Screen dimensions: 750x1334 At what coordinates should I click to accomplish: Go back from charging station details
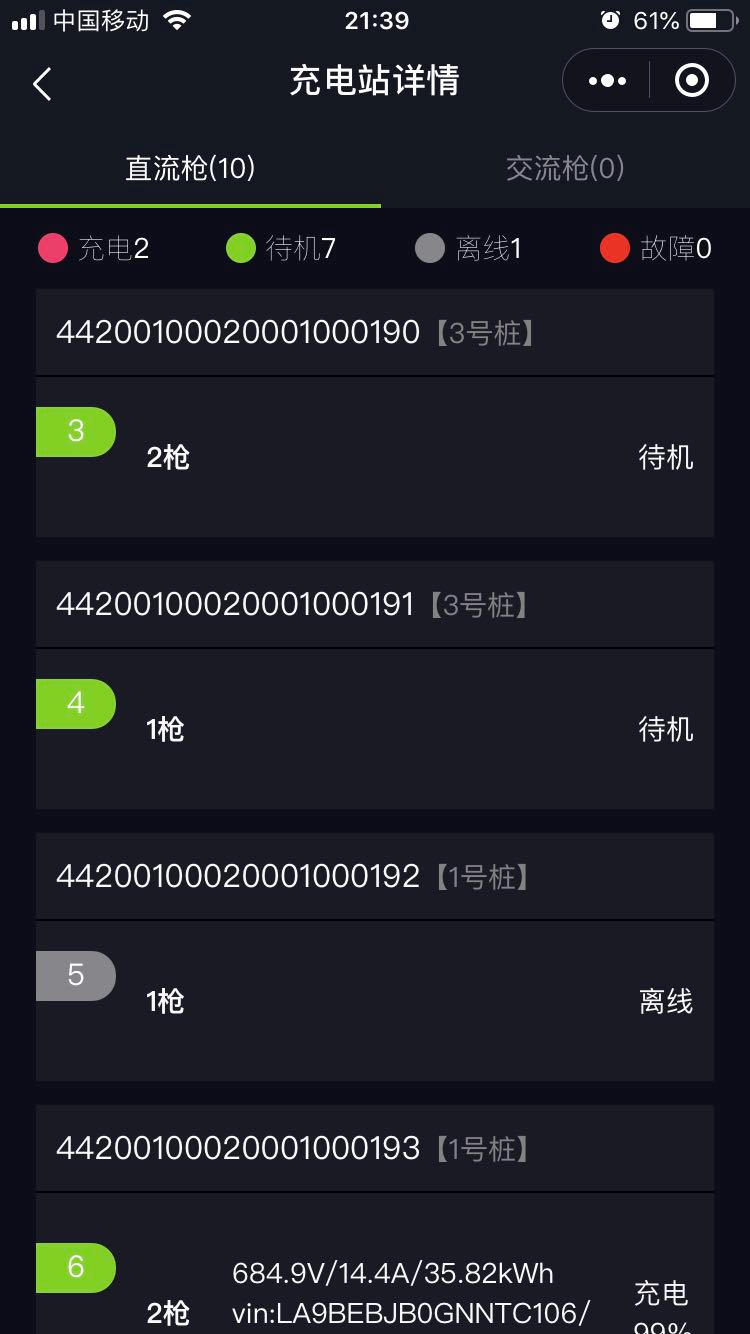[42, 83]
